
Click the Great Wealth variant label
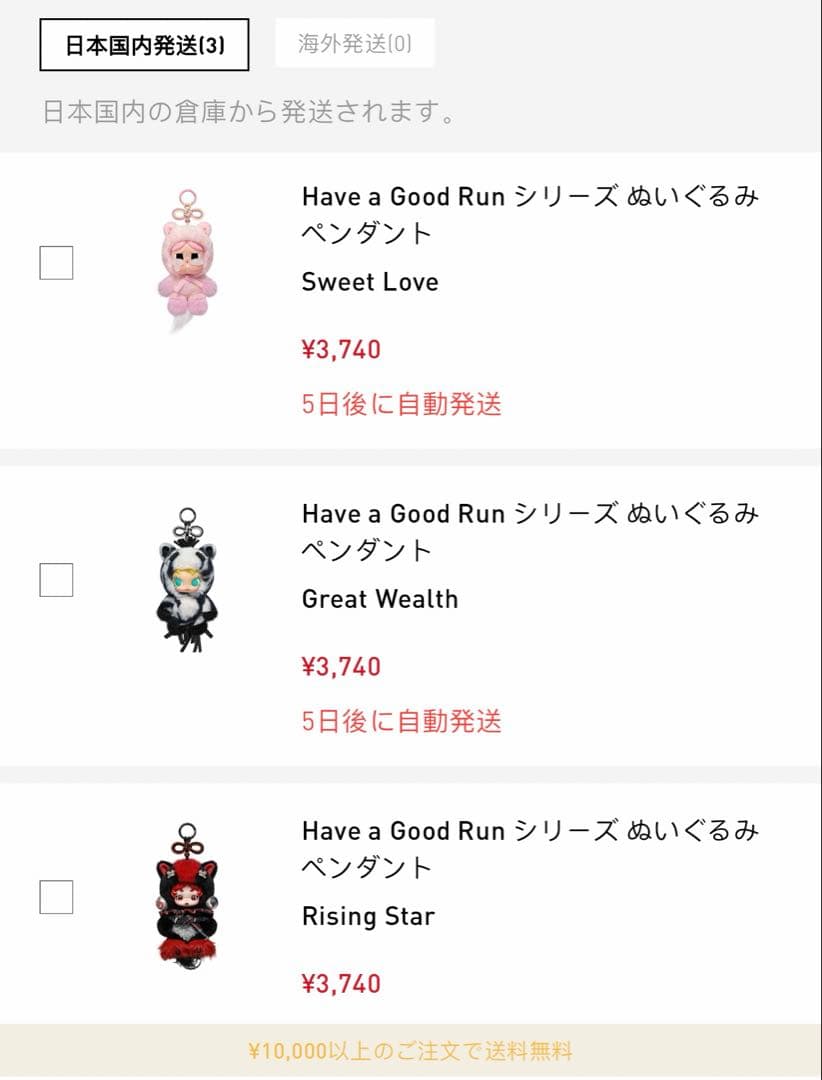pyautogui.click(x=380, y=600)
